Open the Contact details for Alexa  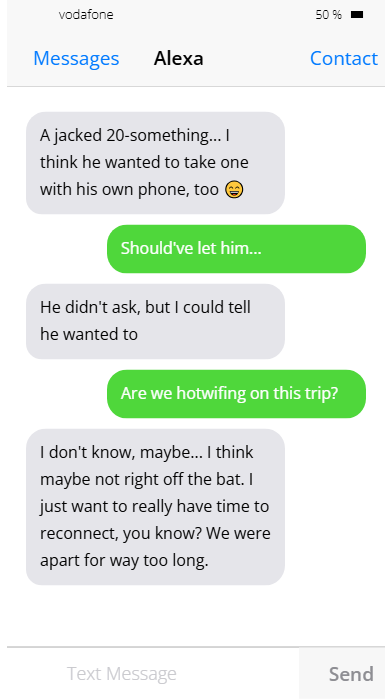point(344,58)
